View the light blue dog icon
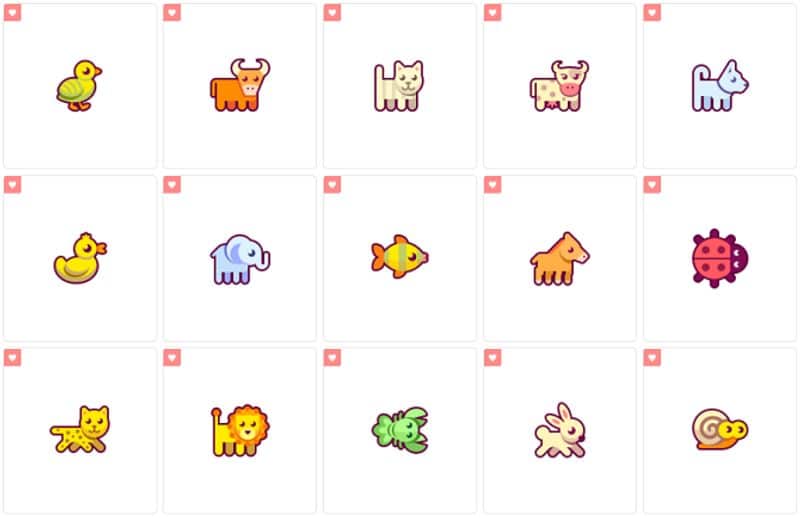 click(x=720, y=85)
